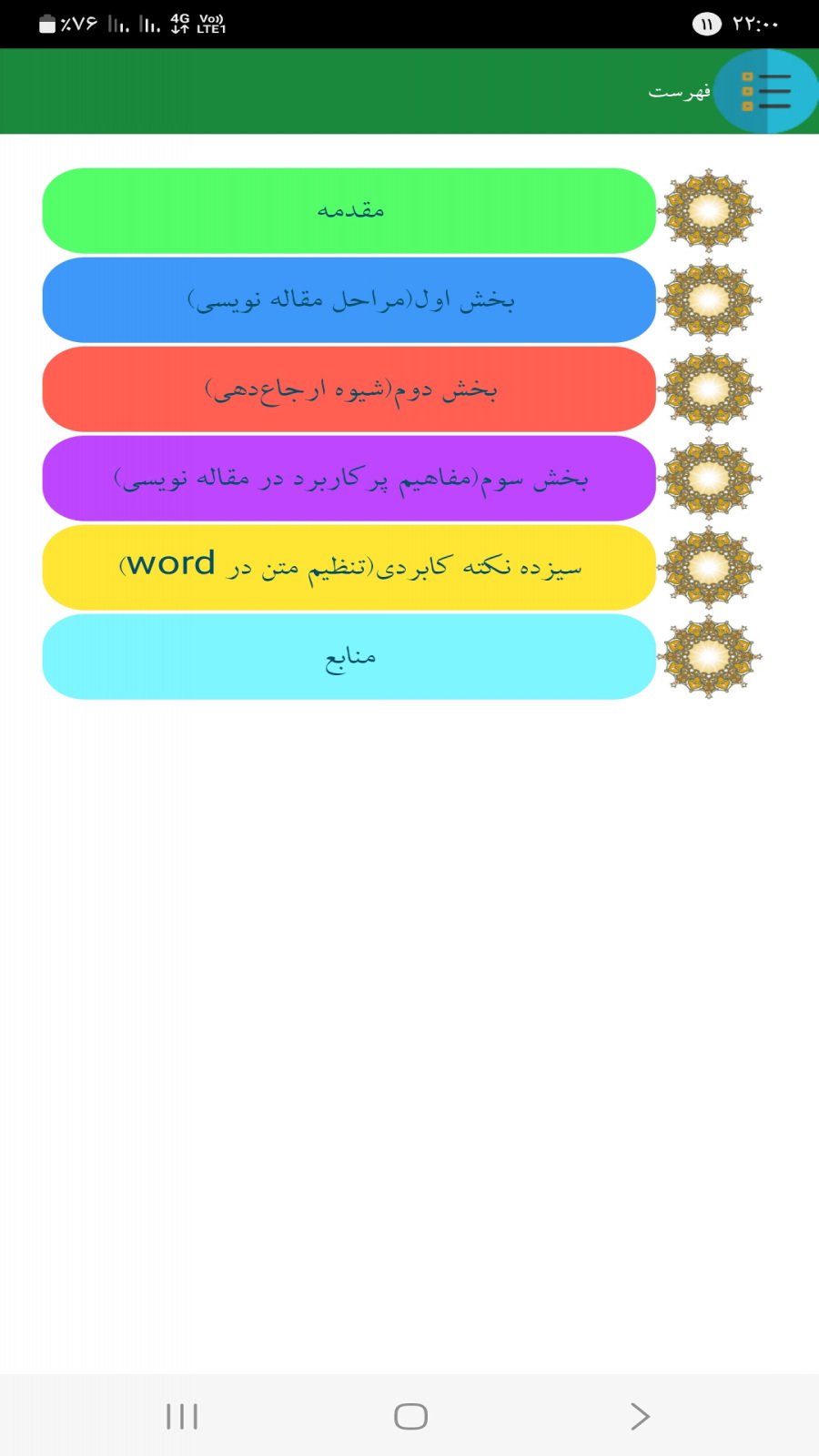Open بخش اول (مراحل مقاله نویسی)
Screen dimensions: 819x1456
(349, 299)
